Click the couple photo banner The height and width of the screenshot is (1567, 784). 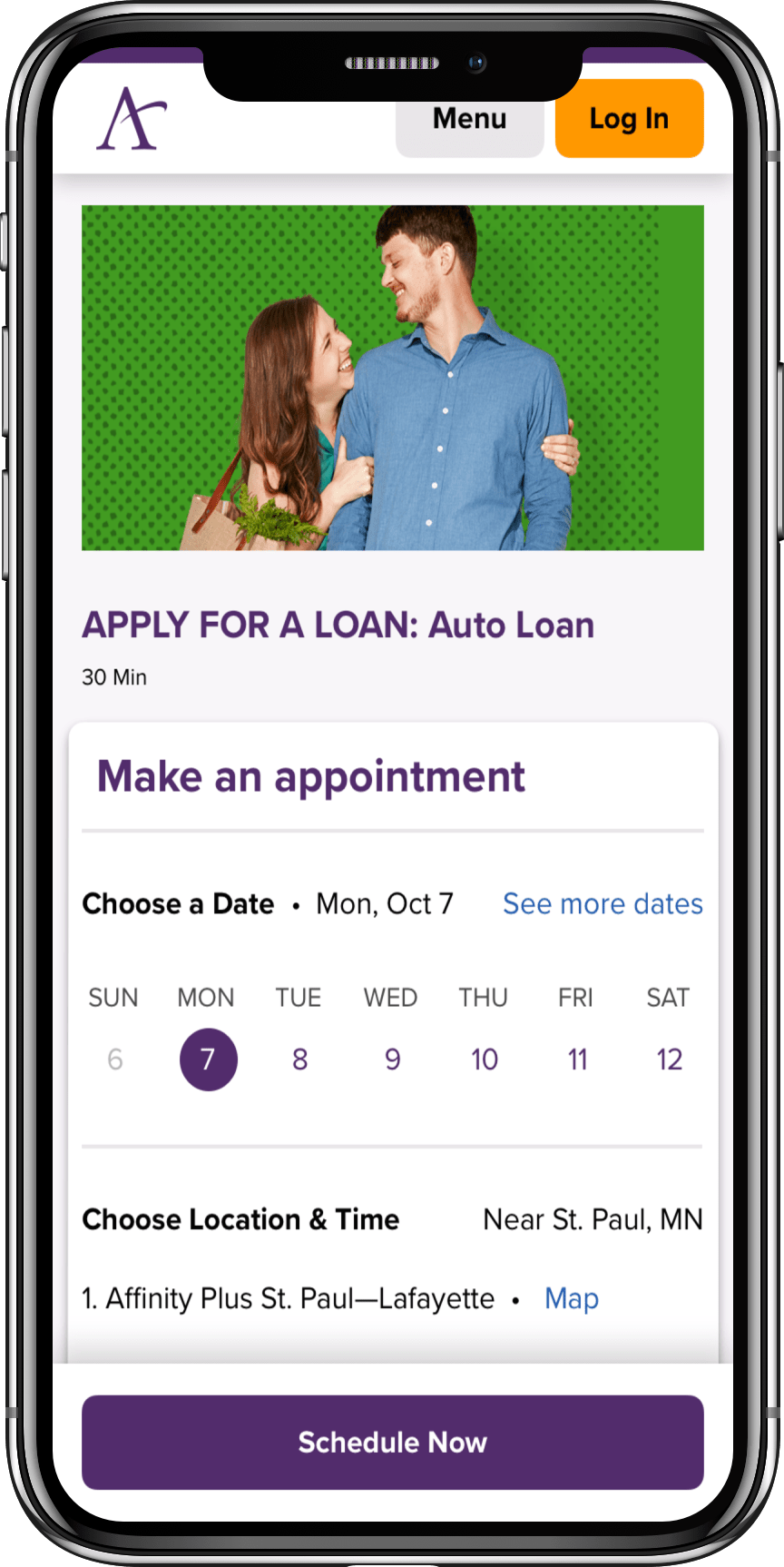click(392, 379)
